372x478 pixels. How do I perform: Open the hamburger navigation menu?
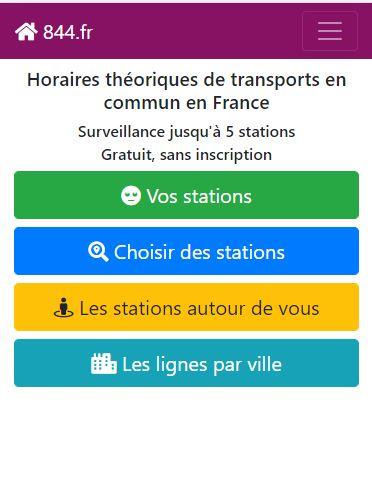[330, 31]
